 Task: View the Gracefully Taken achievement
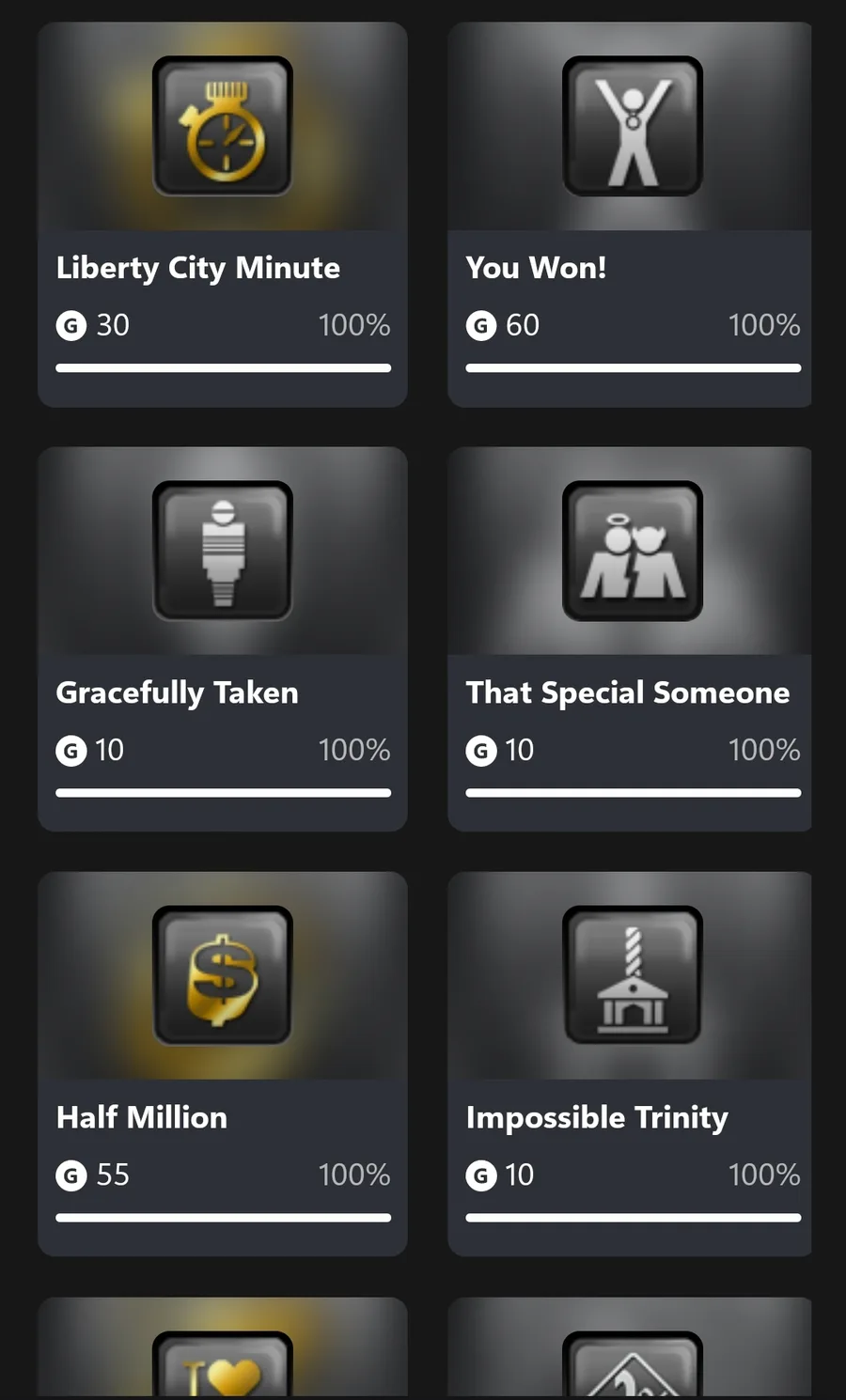click(222, 639)
